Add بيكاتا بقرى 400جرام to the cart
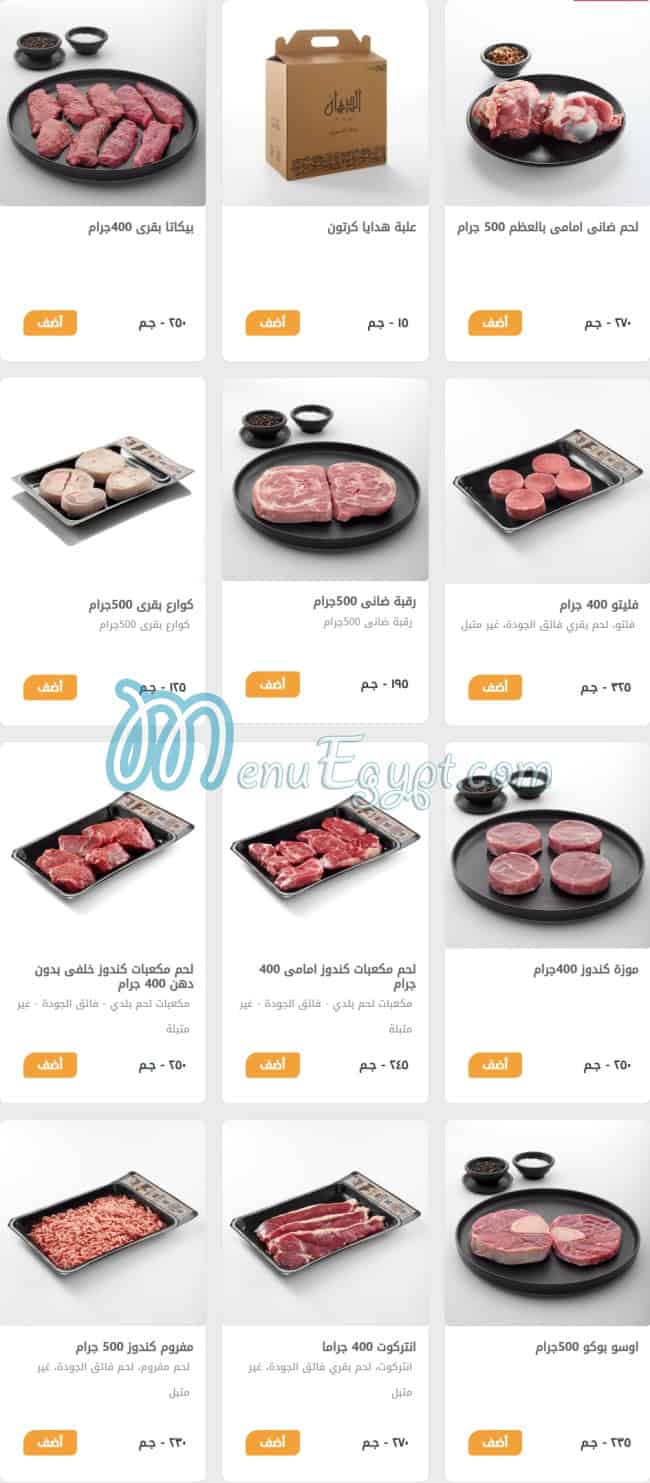This screenshot has height=1483, width=650. (x=50, y=323)
